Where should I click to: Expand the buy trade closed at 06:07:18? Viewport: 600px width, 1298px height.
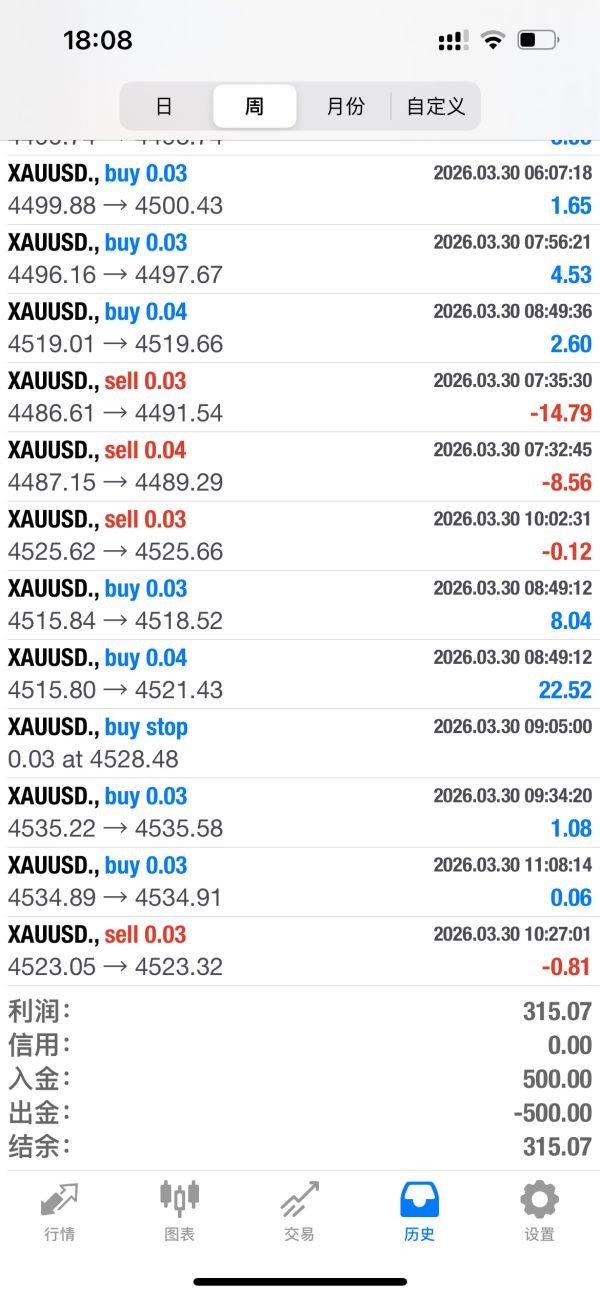[x=300, y=190]
